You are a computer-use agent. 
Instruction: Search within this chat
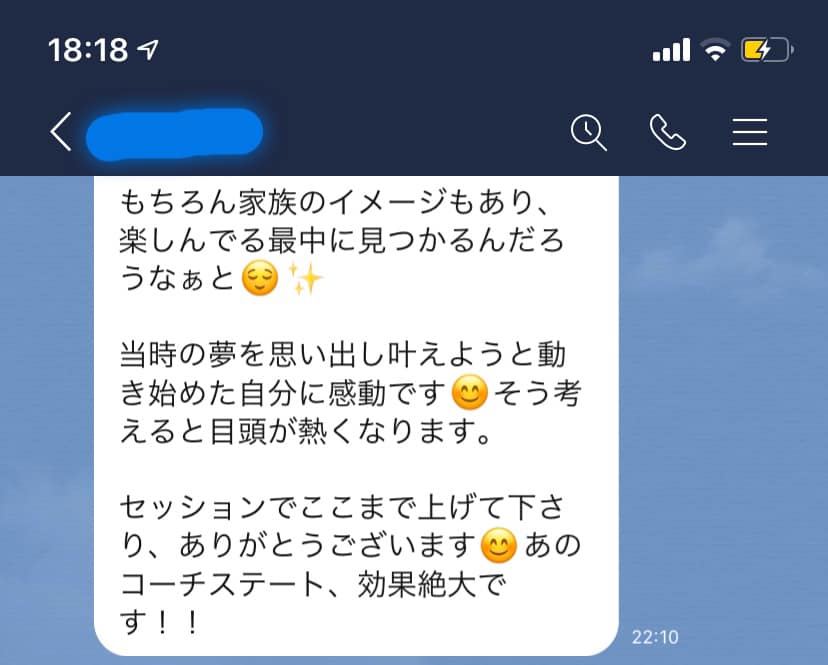click(x=589, y=132)
